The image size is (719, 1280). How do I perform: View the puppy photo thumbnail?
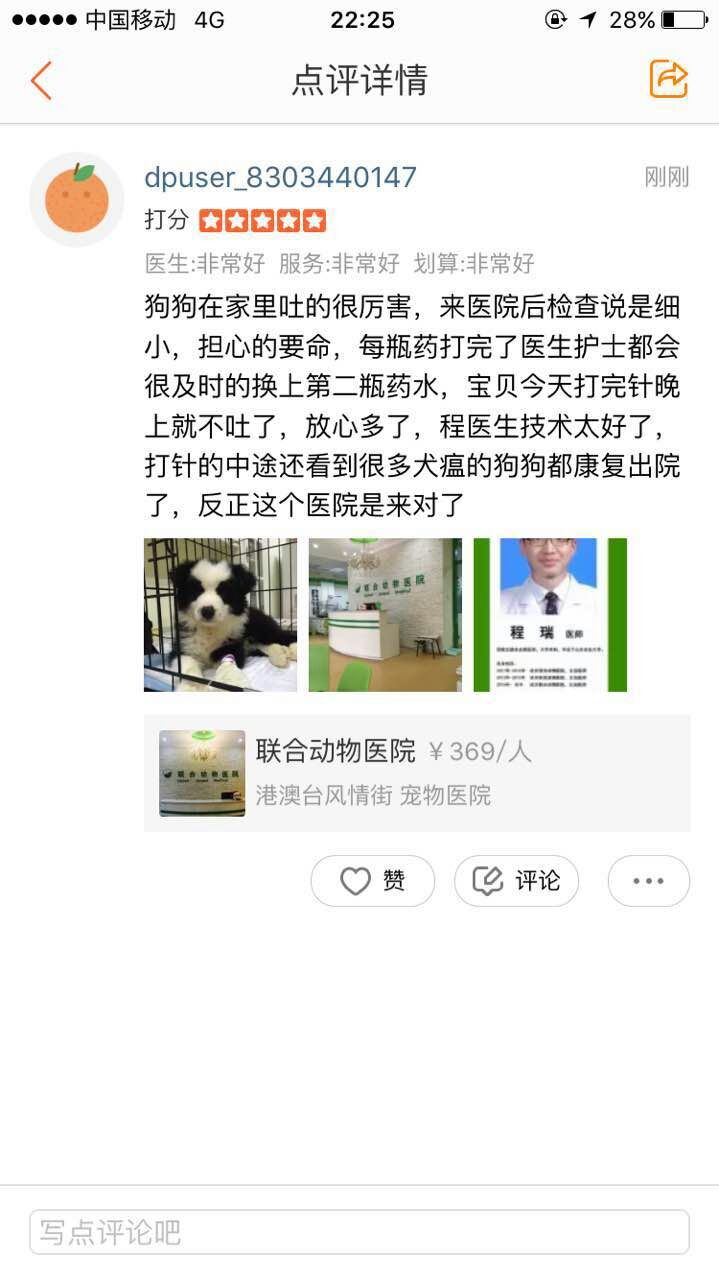tap(220, 615)
